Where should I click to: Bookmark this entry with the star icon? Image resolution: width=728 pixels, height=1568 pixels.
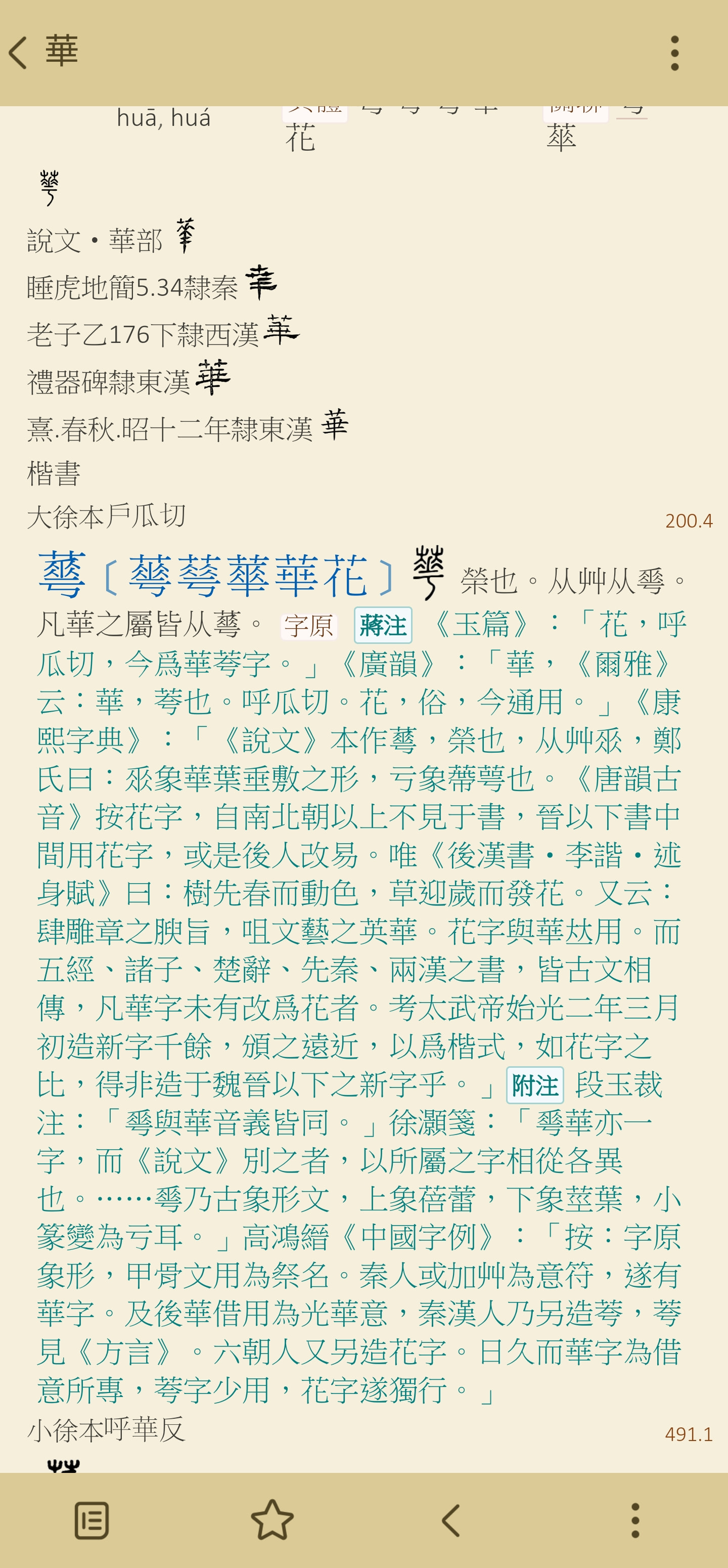[272, 1520]
